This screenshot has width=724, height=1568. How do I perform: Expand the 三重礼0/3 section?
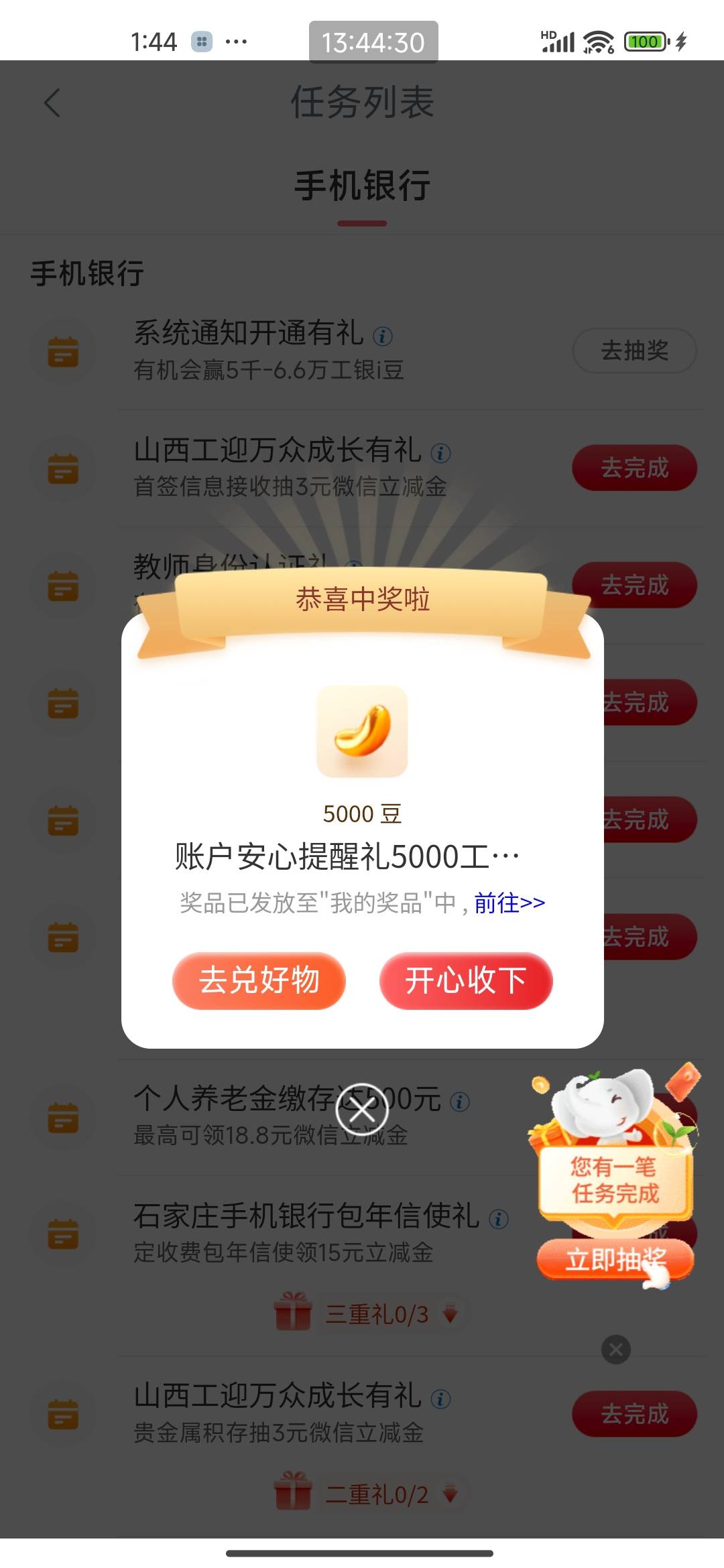[x=367, y=1314]
